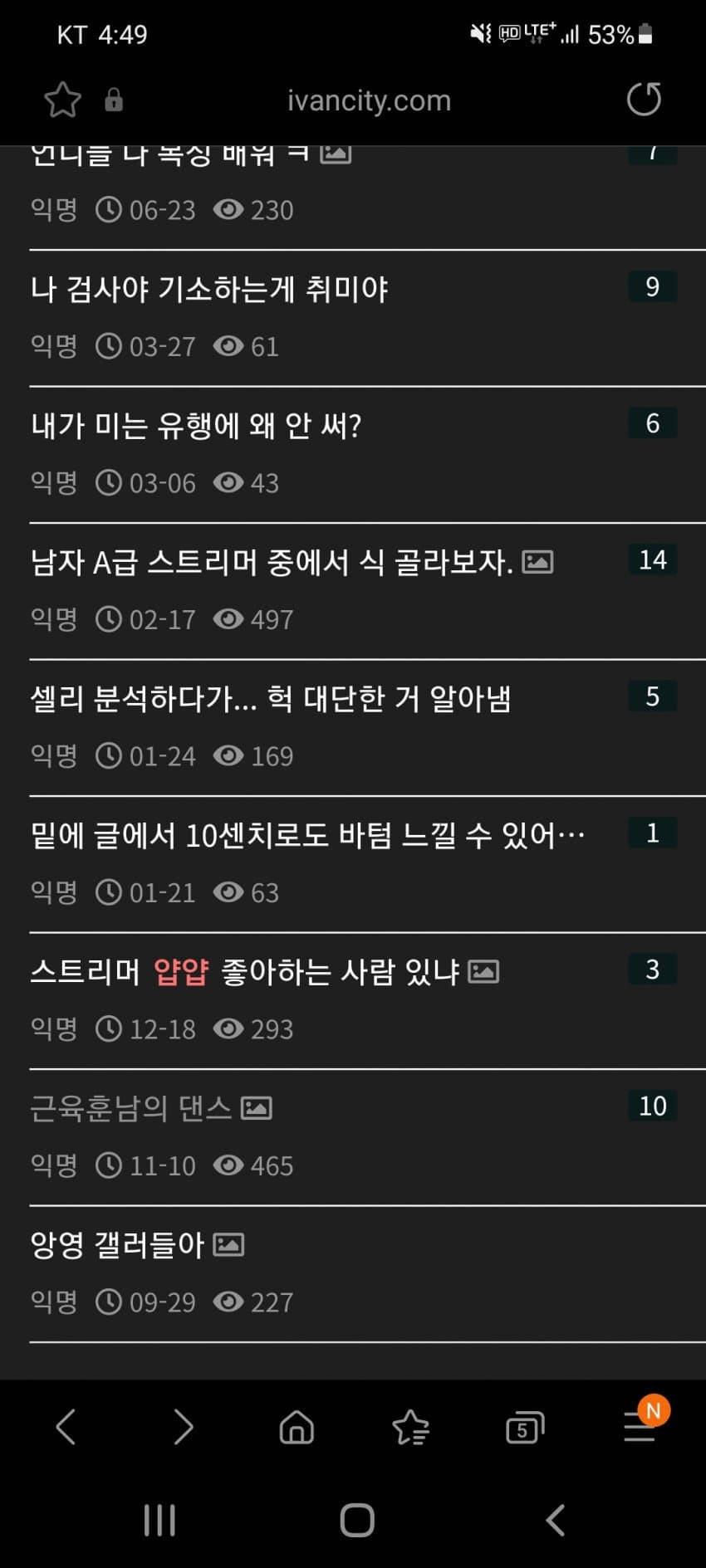The width and height of the screenshot is (706, 1568).
Task: Open the browser bookmarks list
Action: [x=410, y=1428]
